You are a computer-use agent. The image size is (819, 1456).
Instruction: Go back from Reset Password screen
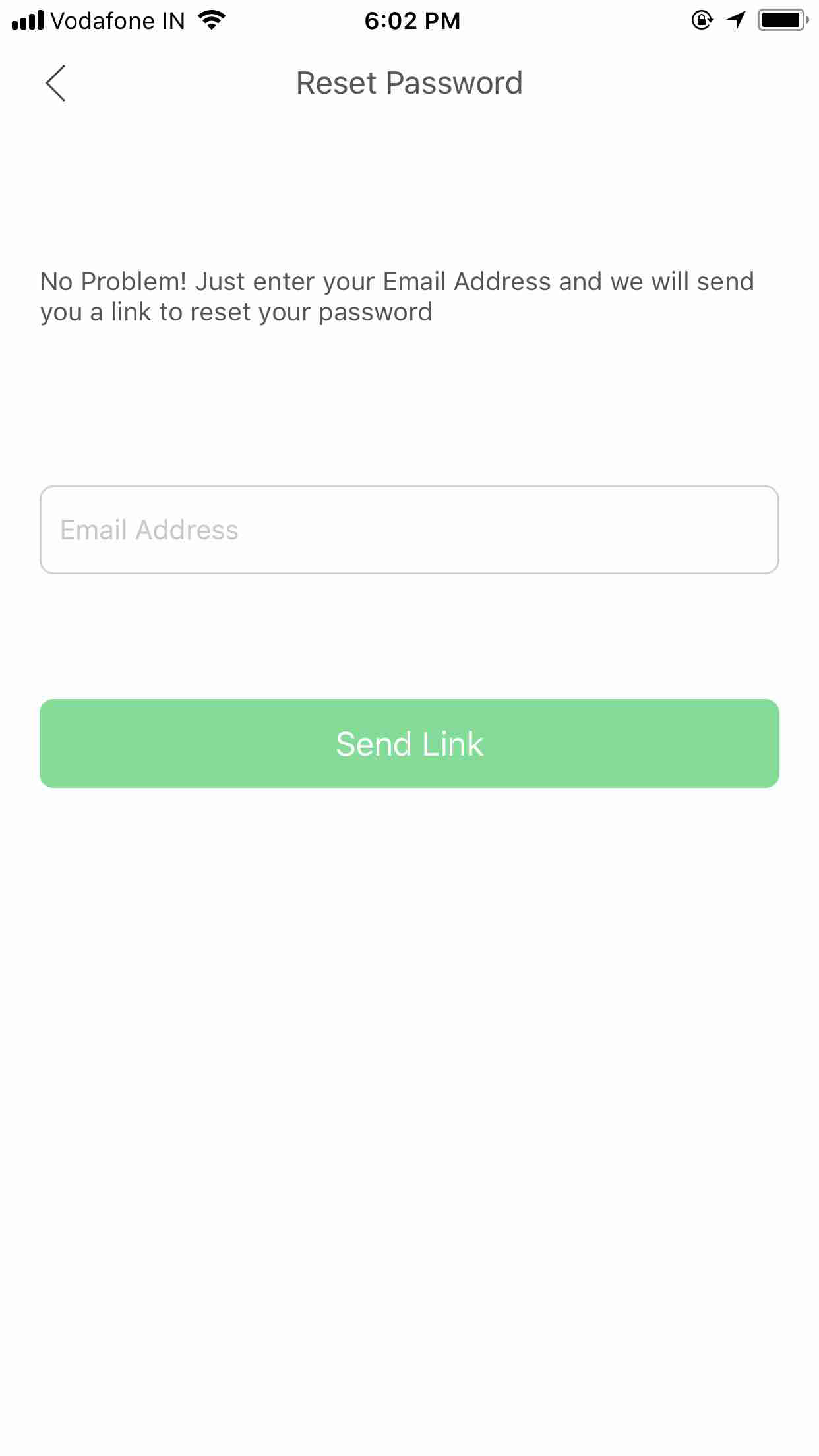55,83
